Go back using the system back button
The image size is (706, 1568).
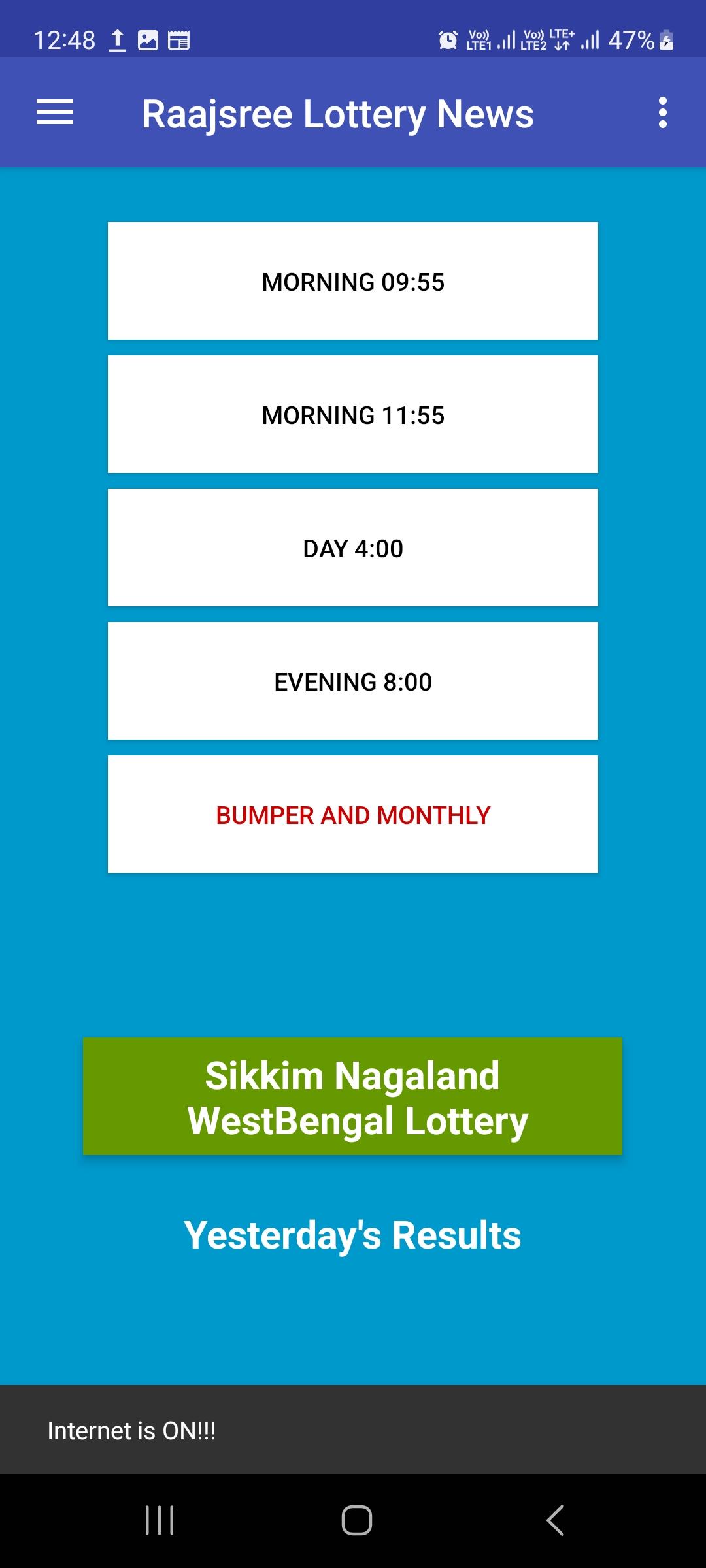click(555, 1520)
